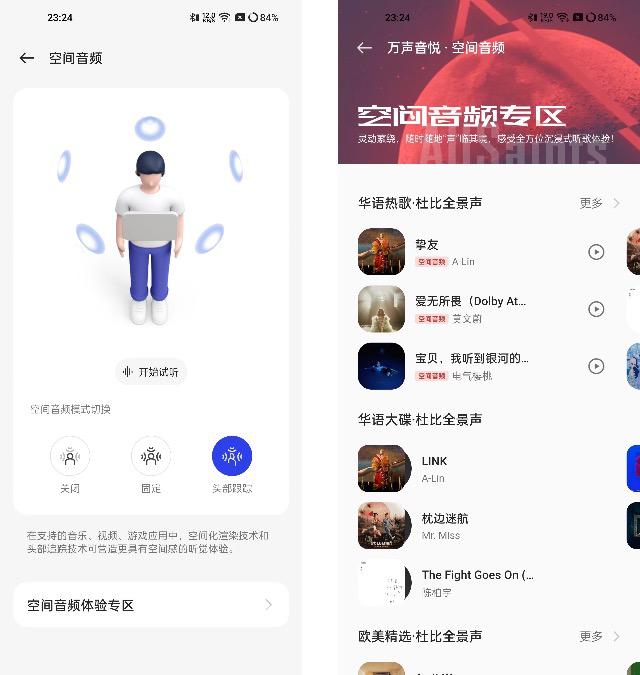Go back from the 万声音悦·空间音频 page

click(x=365, y=48)
